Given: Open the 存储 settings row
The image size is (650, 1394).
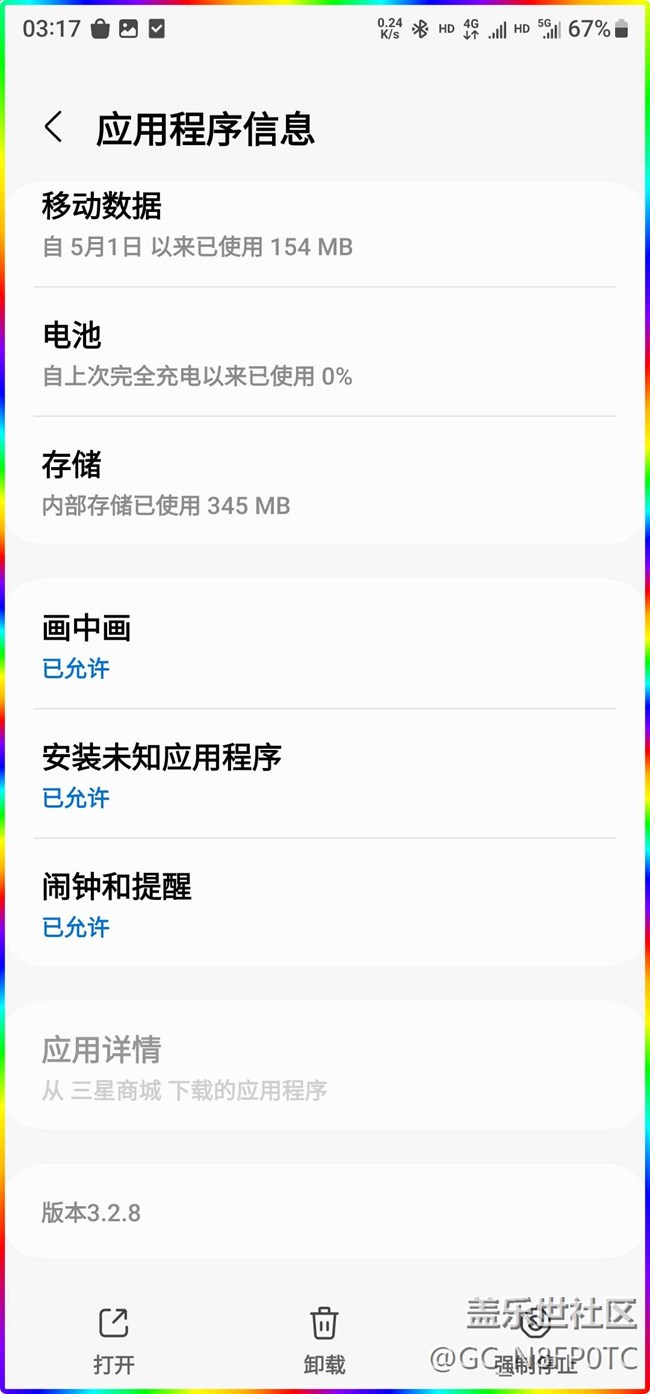Looking at the screenshot, I should pyautogui.click(x=324, y=483).
